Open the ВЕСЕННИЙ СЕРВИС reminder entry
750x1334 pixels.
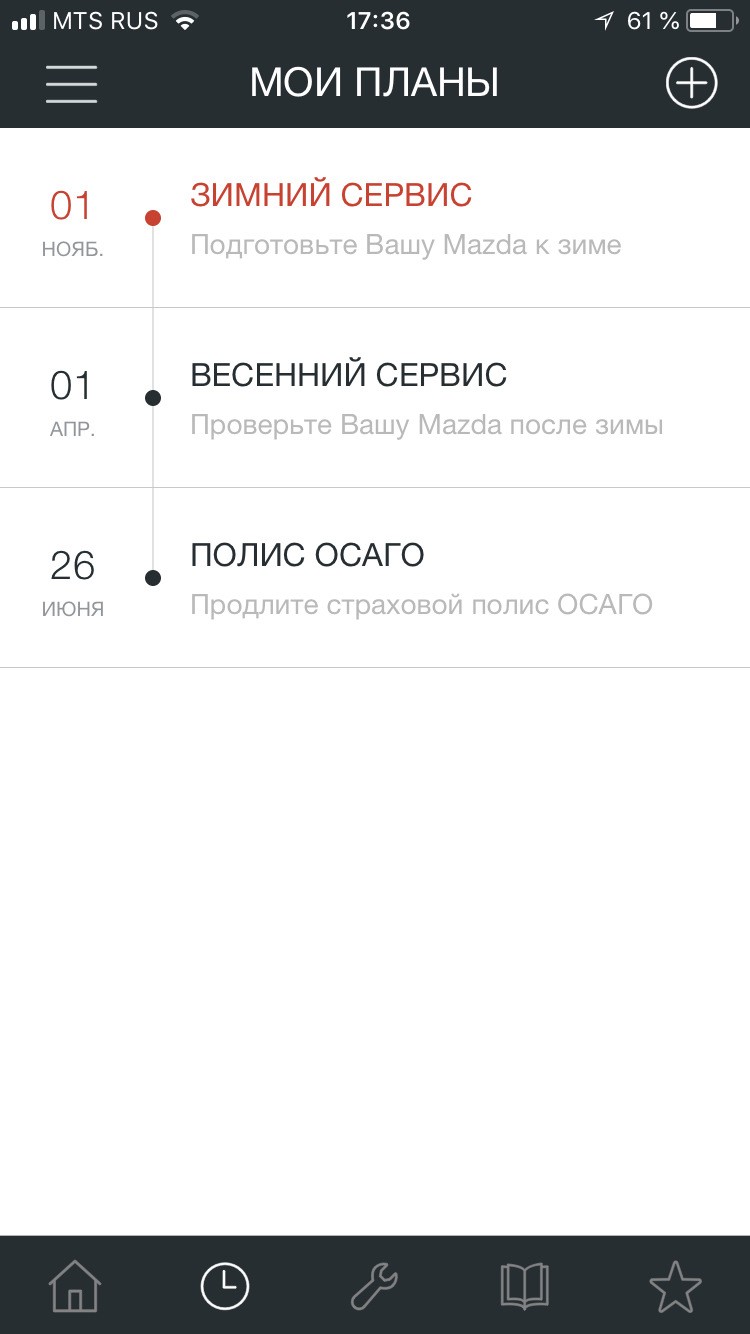click(x=400, y=397)
